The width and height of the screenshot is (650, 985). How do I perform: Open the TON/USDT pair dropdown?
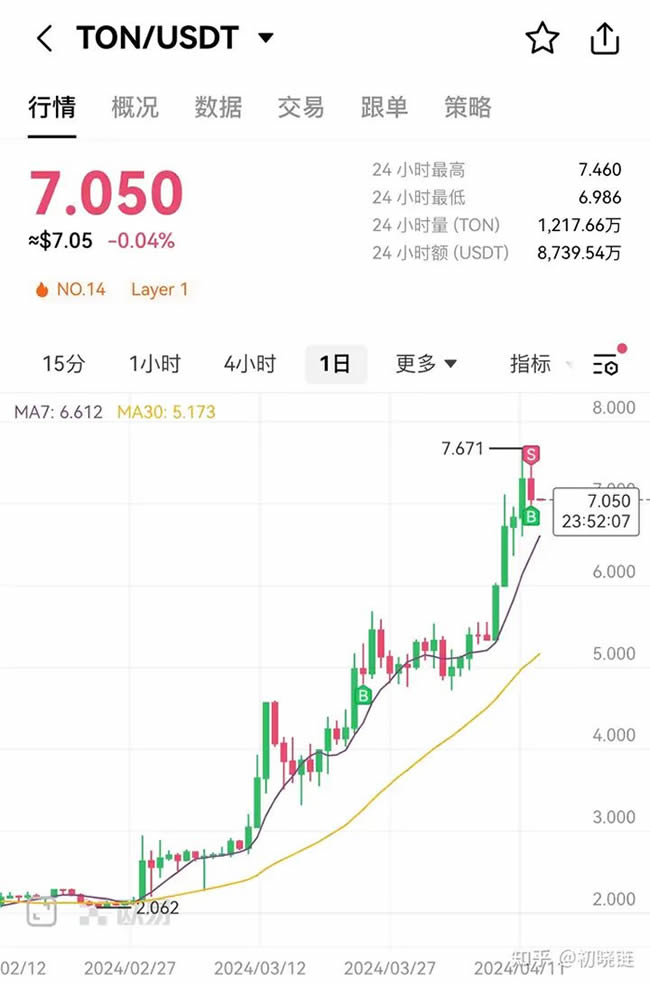(x=266, y=39)
